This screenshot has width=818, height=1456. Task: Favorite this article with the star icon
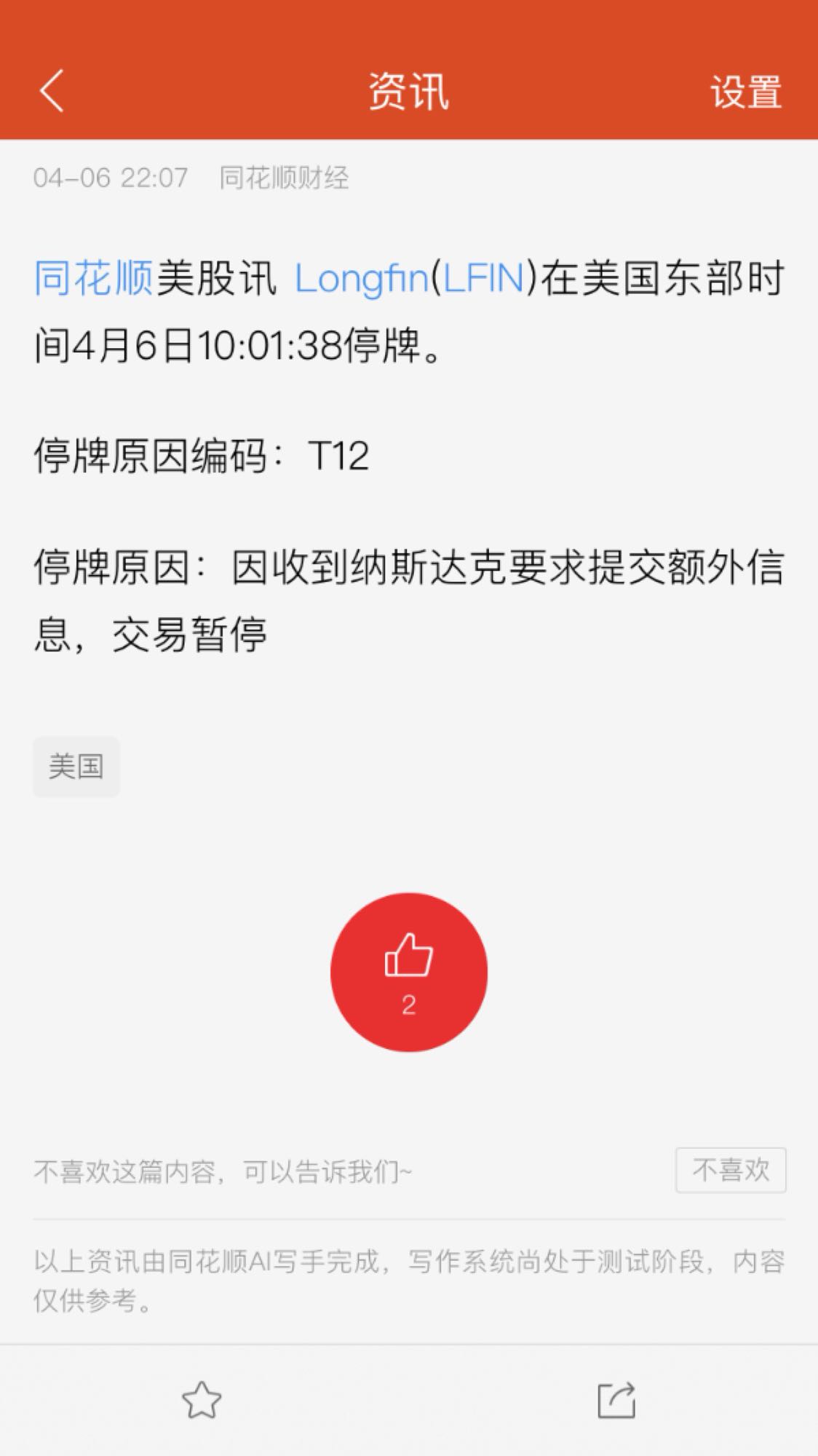(202, 1400)
